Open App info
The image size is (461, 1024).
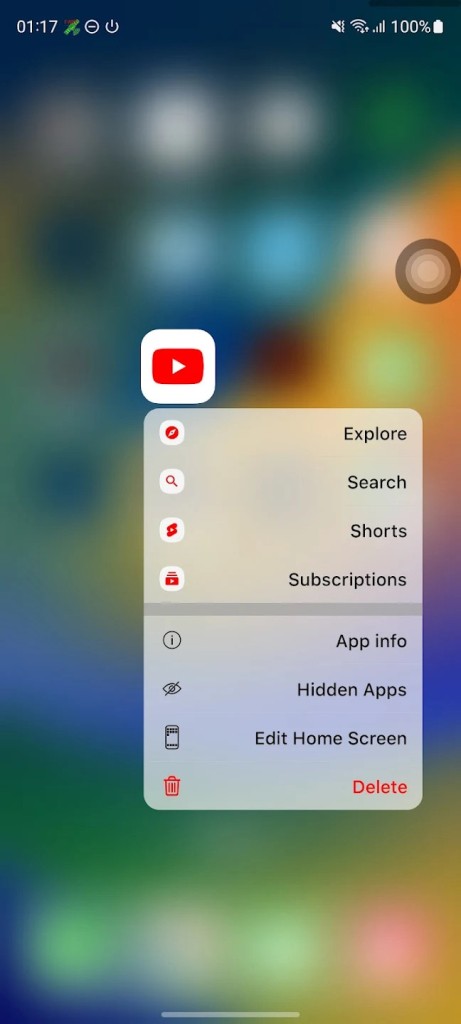pyautogui.click(x=283, y=641)
